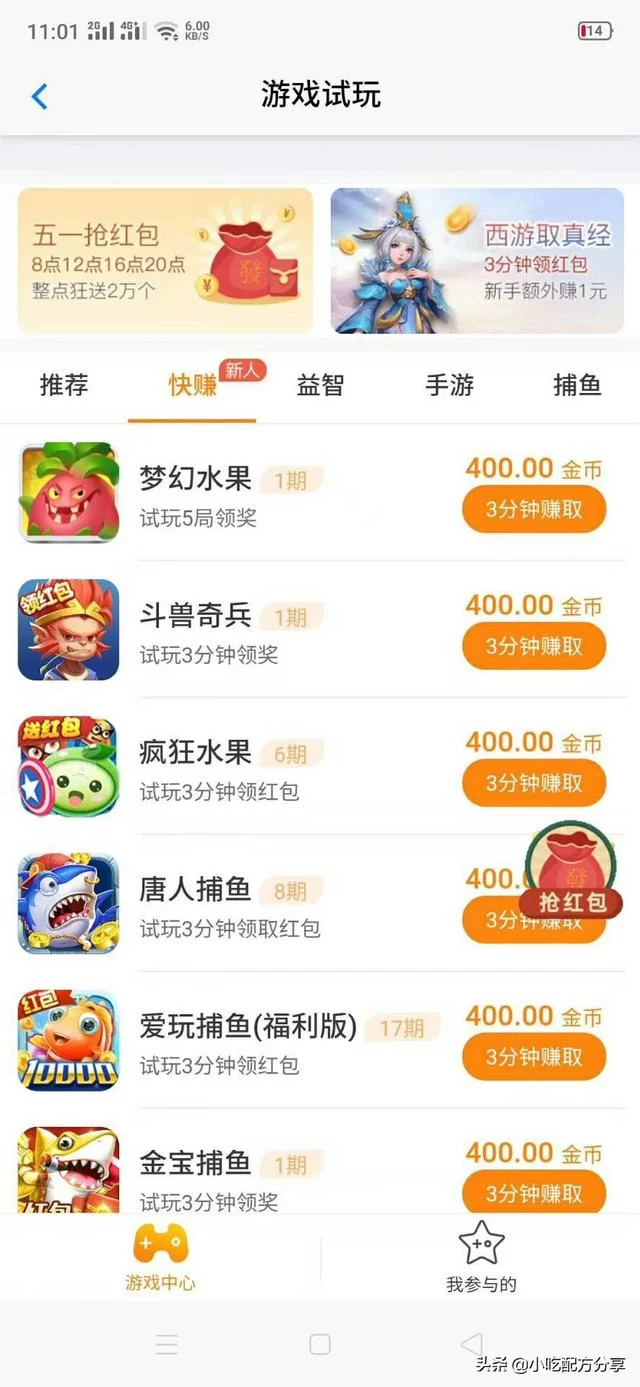The width and height of the screenshot is (640, 1387).
Task: Tap the system home button
Action: click(320, 1344)
